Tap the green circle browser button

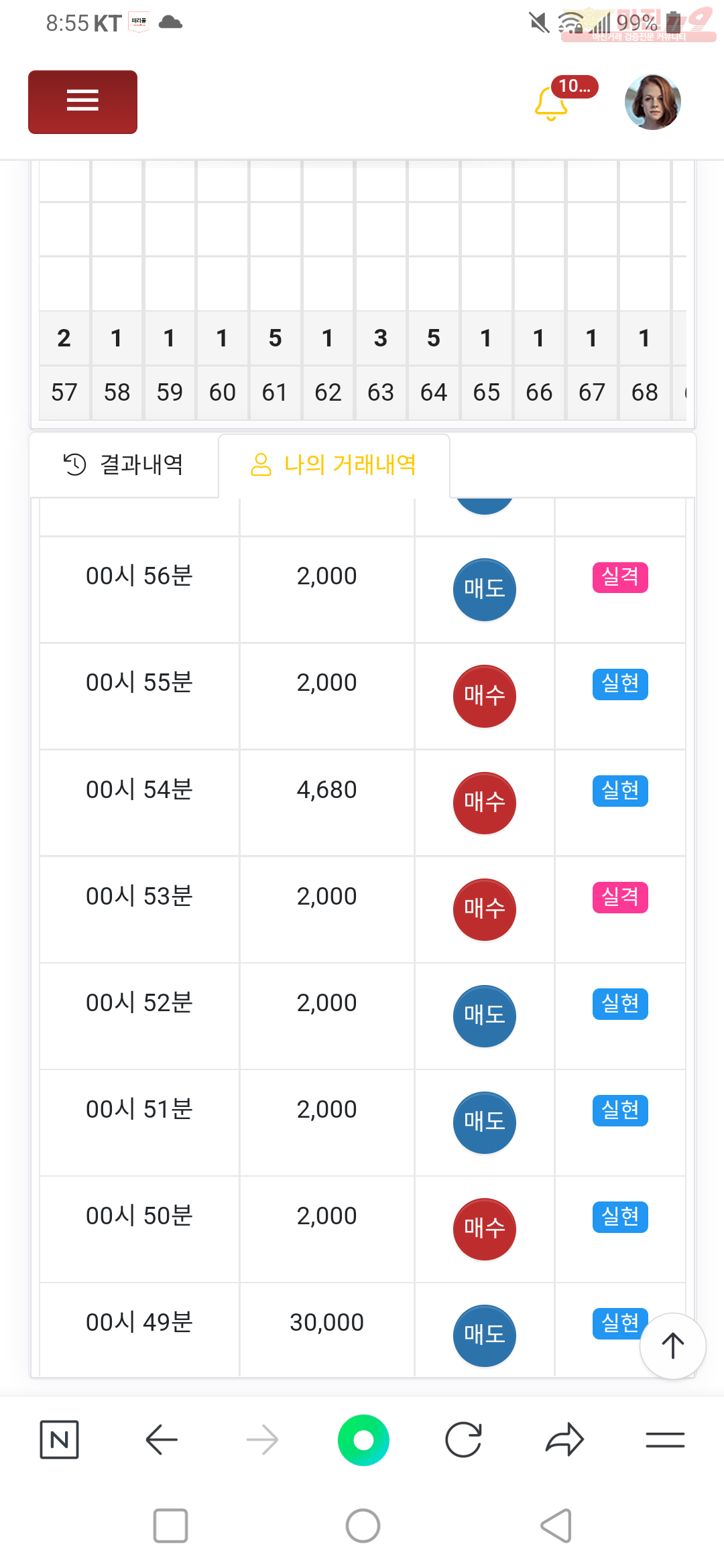coord(363,1440)
